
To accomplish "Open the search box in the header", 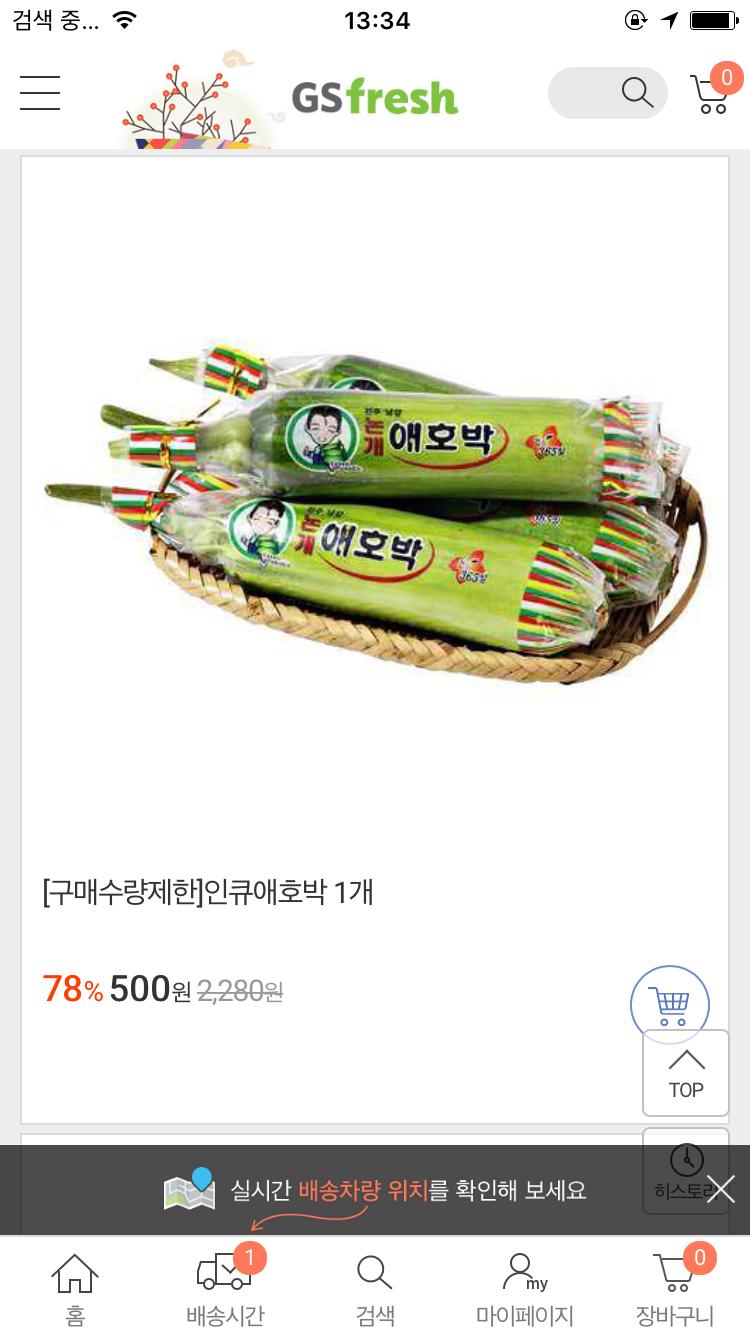I will (607, 93).
